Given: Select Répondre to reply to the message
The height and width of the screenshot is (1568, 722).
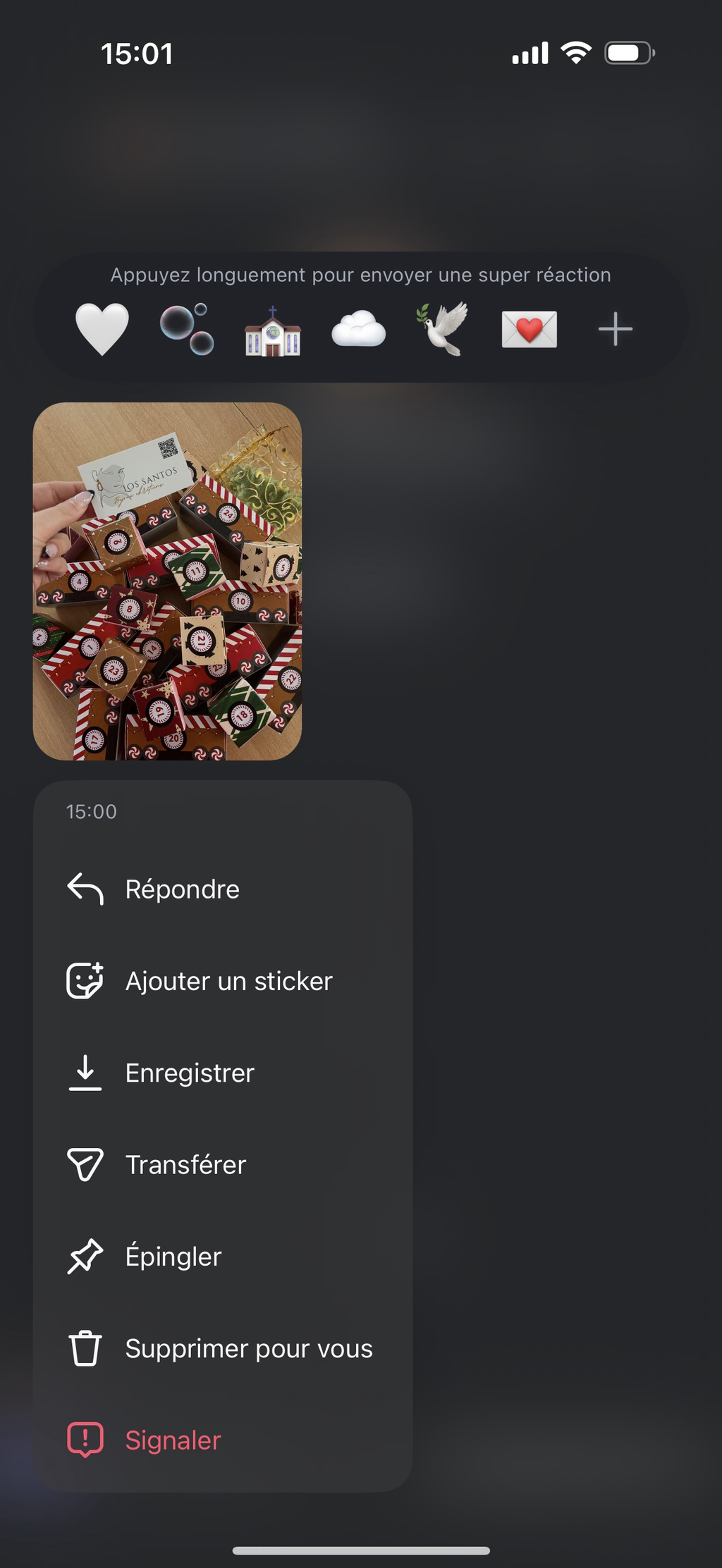Looking at the screenshot, I should [x=182, y=889].
